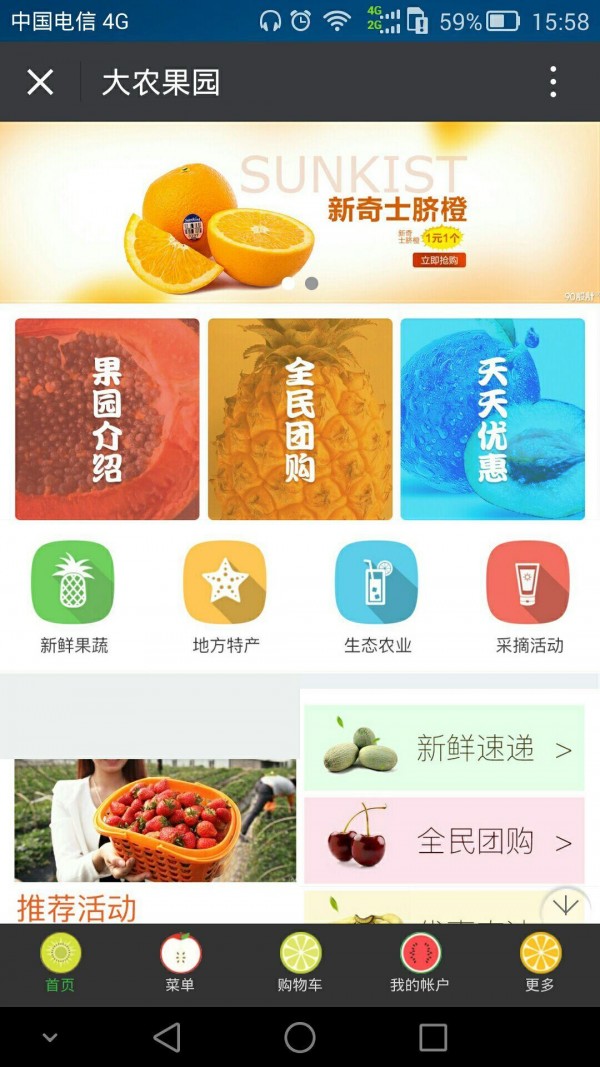Go to the 购物车 tab
Image resolution: width=600 pixels, height=1067 pixels.
click(300, 963)
